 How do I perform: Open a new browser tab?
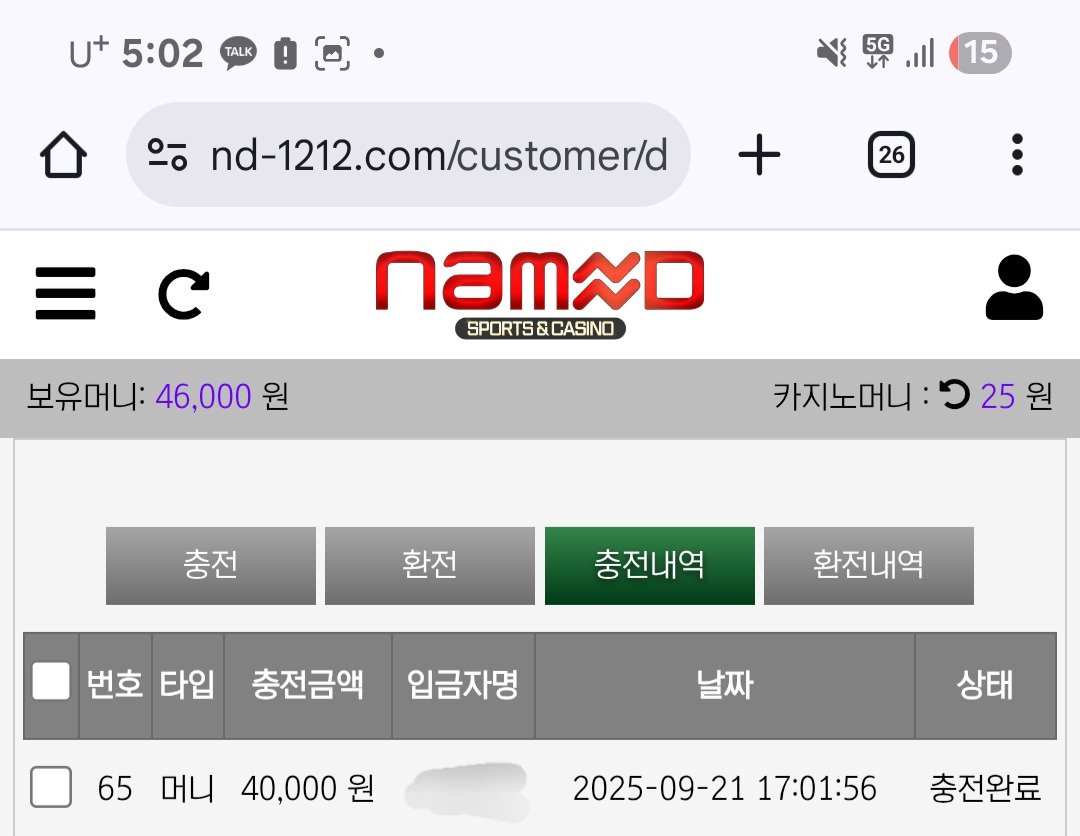(x=759, y=155)
